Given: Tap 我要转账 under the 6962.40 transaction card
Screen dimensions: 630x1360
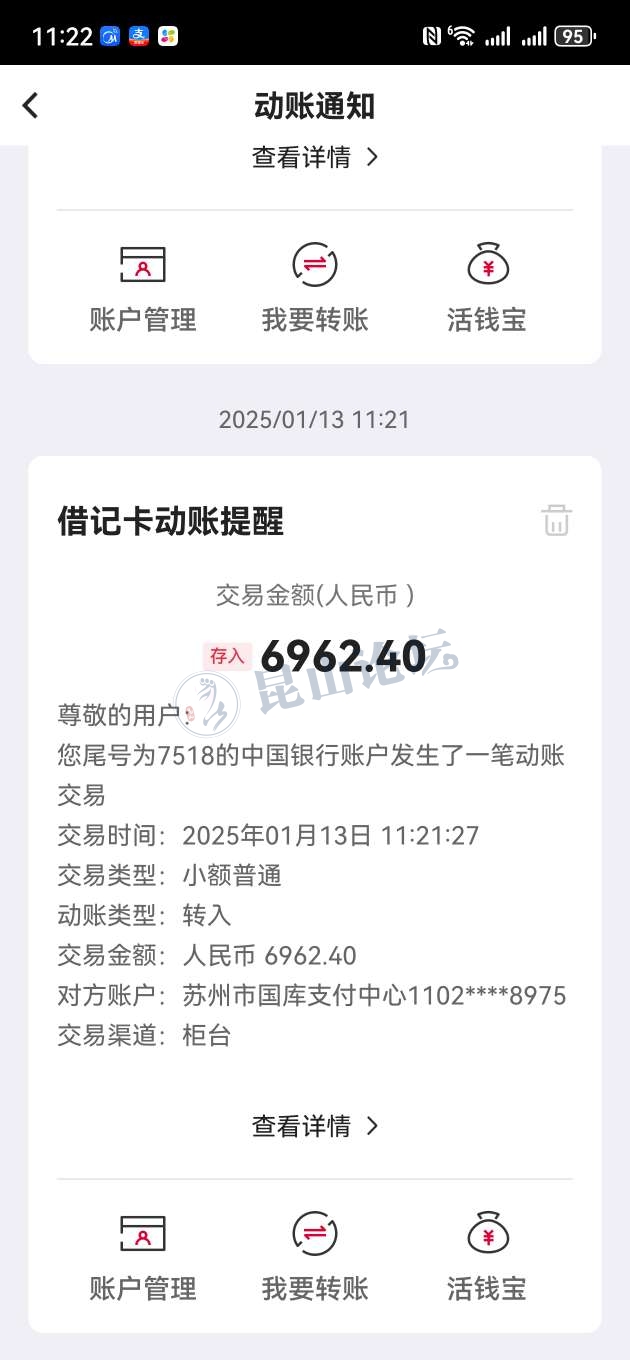Looking at the screenshot, I should pos(315,1255).
